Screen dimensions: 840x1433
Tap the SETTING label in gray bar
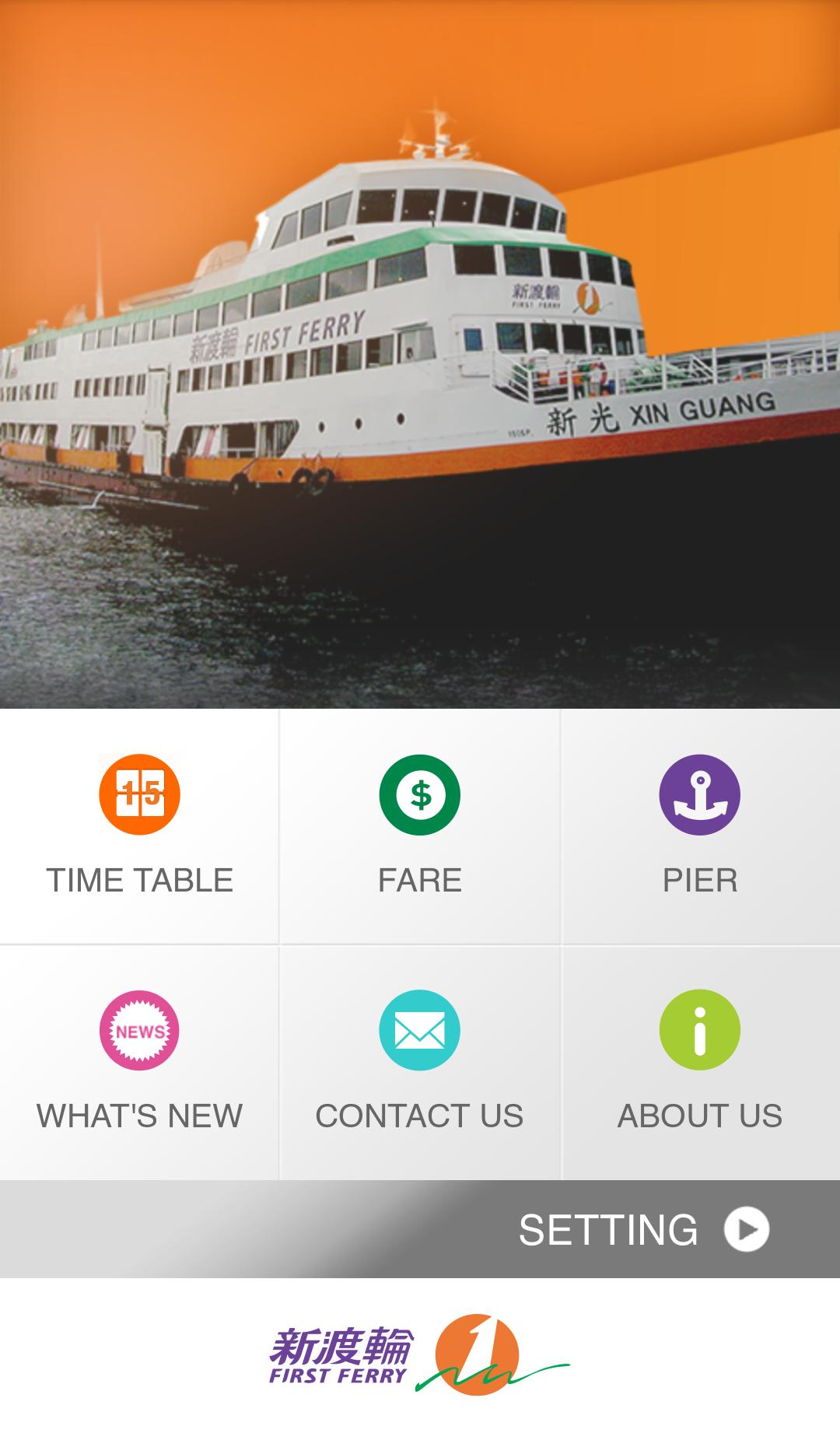click(x=610, y=1229)
